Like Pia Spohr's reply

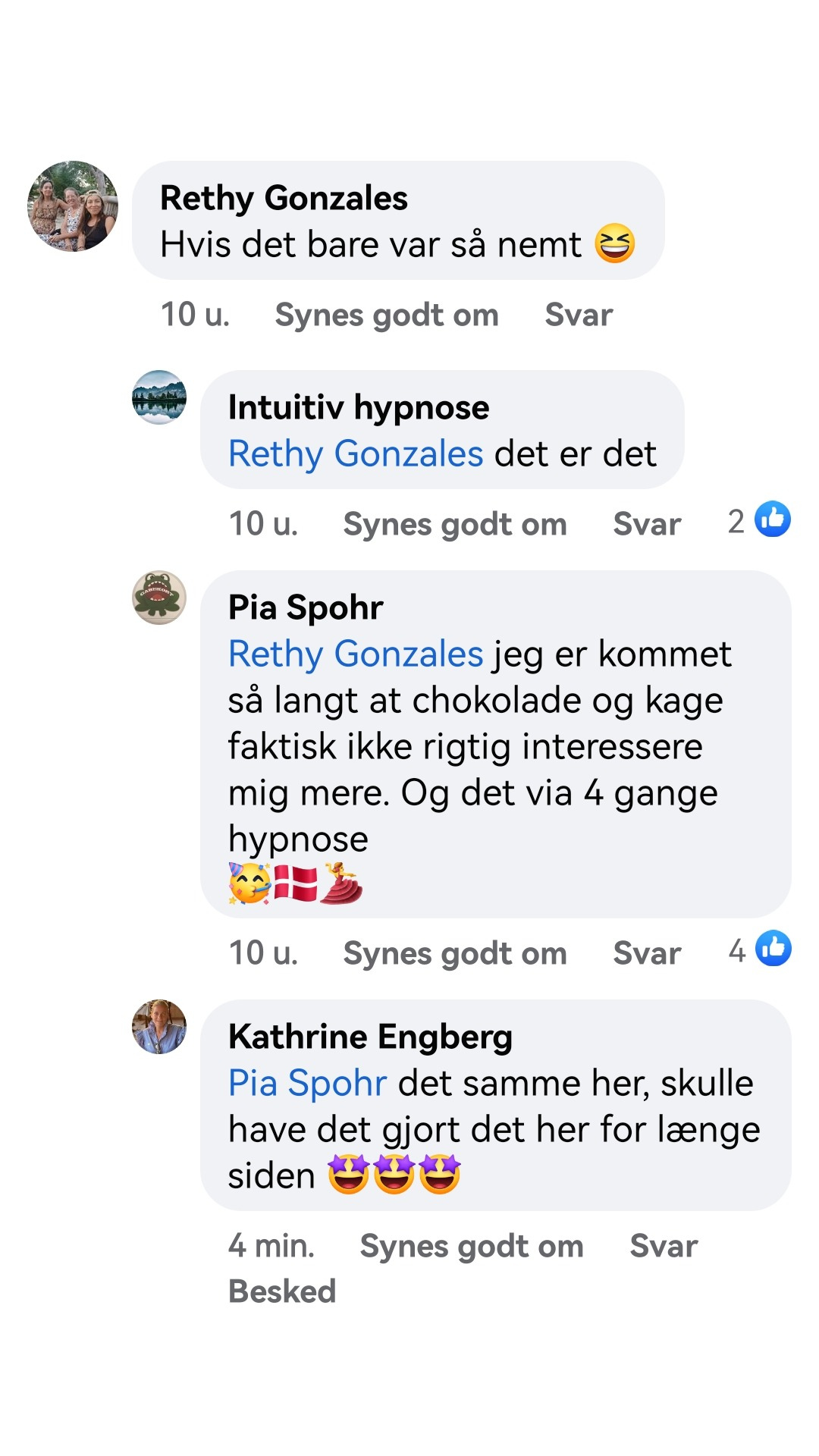click(454, 953)
